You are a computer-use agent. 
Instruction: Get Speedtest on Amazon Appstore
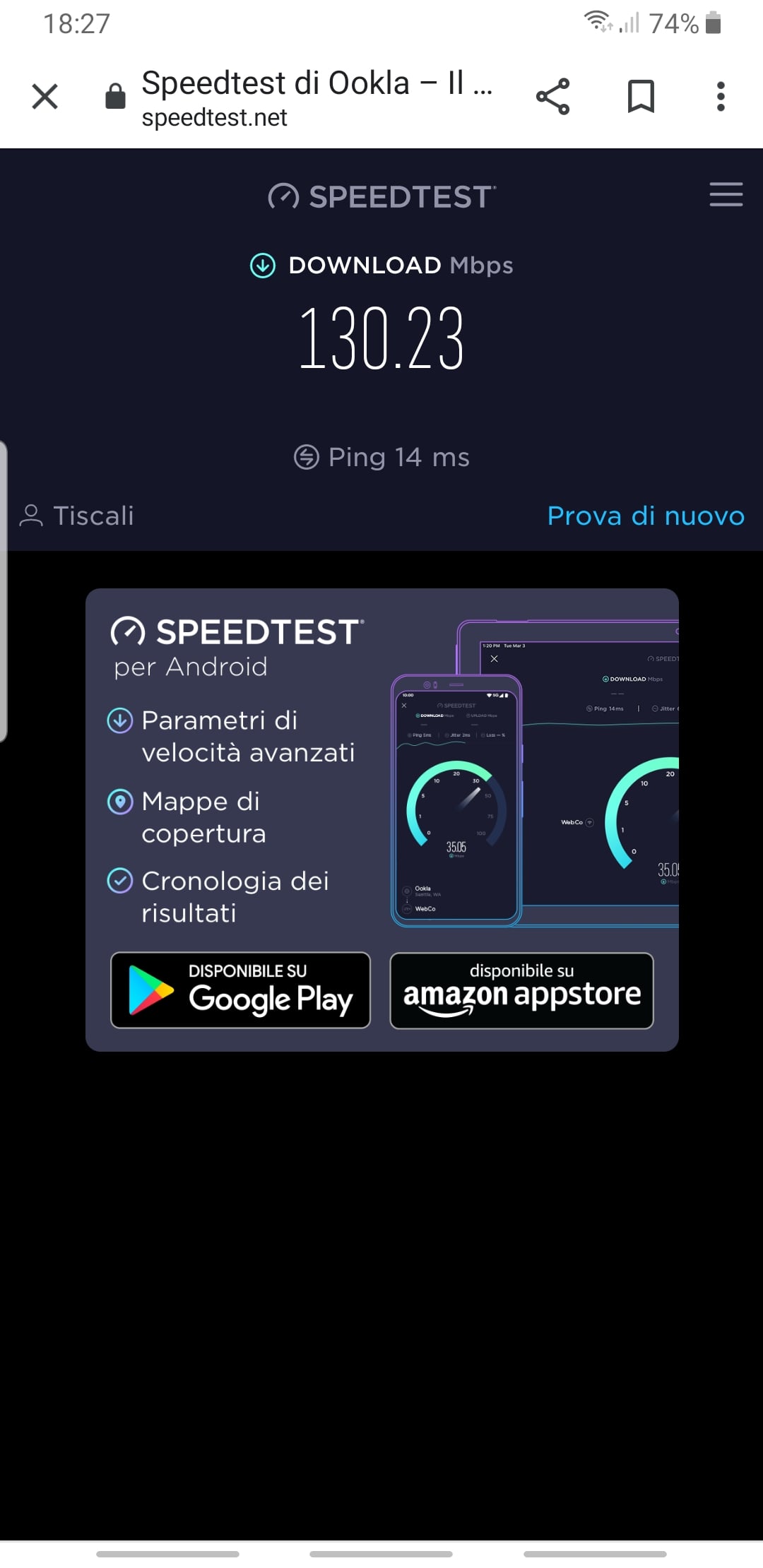pyautogui.click(x=521, y=990)
